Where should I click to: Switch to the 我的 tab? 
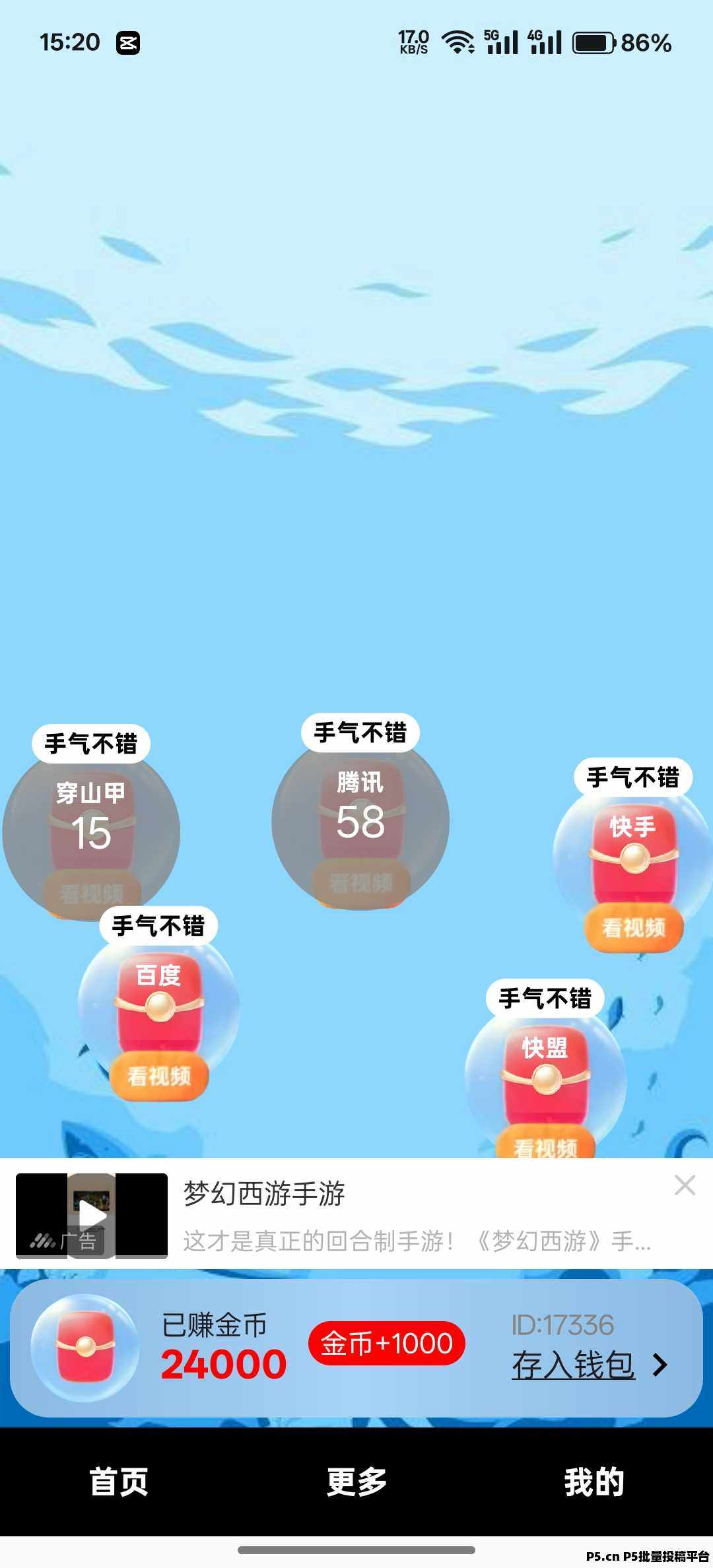click(594, 1482)
